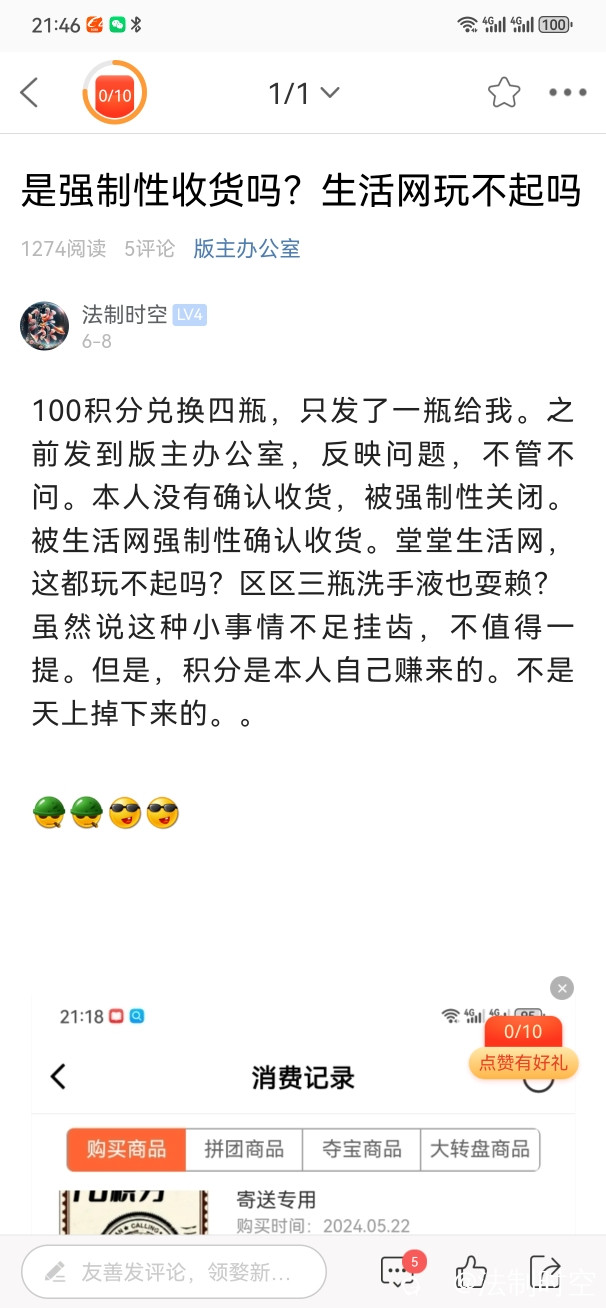
Task: Open the 0/10 progress circle reward
Action: pyautogui.click(x=114, y=94)
